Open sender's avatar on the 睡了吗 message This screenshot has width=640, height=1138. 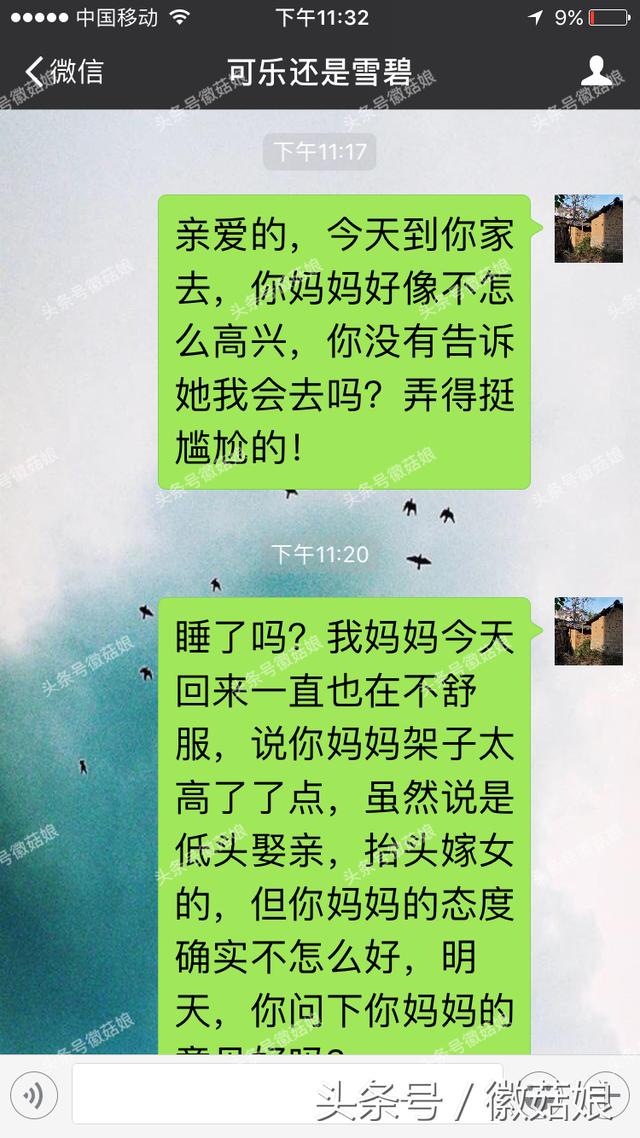(588, 631)
